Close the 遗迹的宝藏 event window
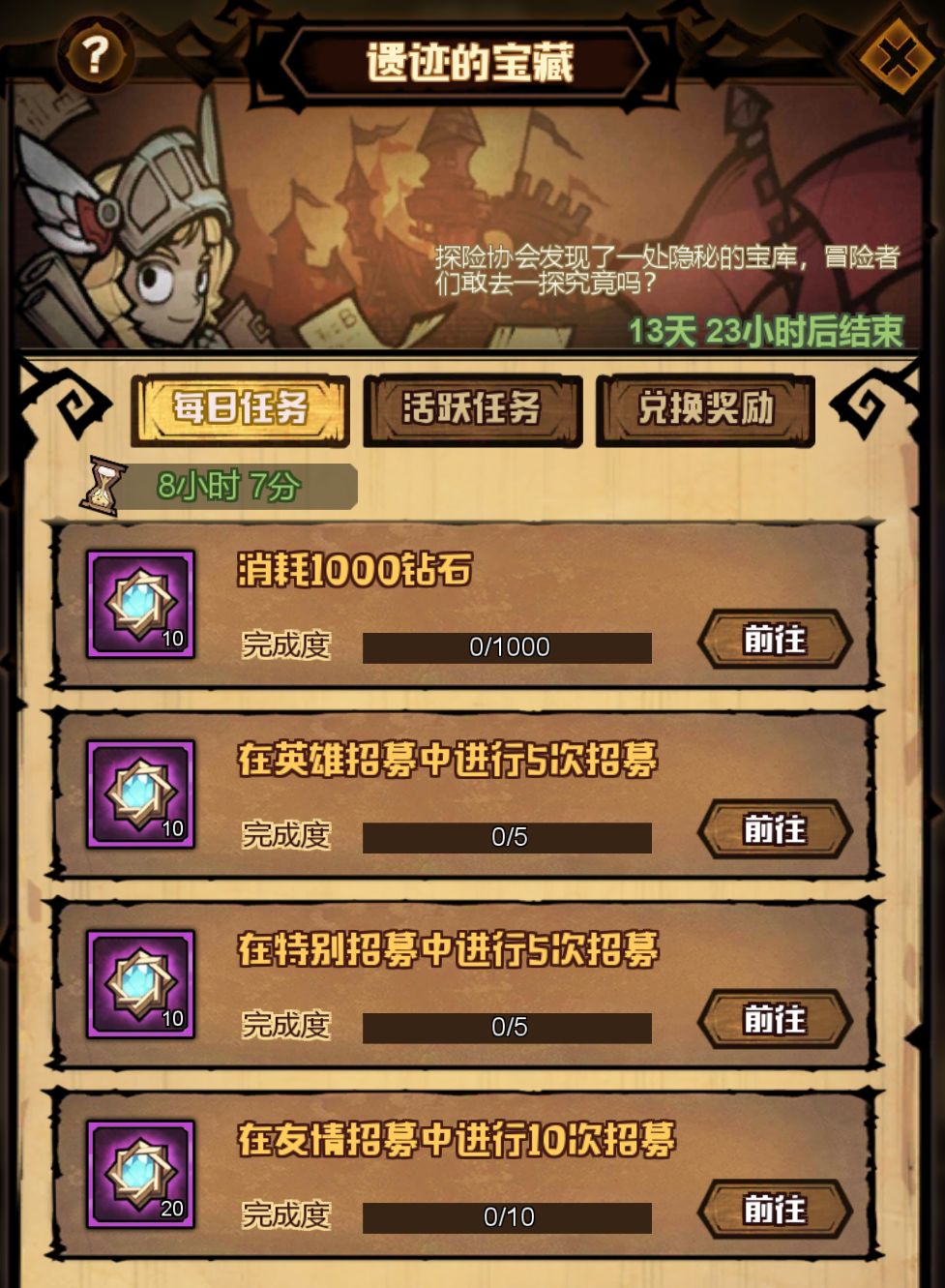Viewport: 945px width, 1288px height. 897,58
